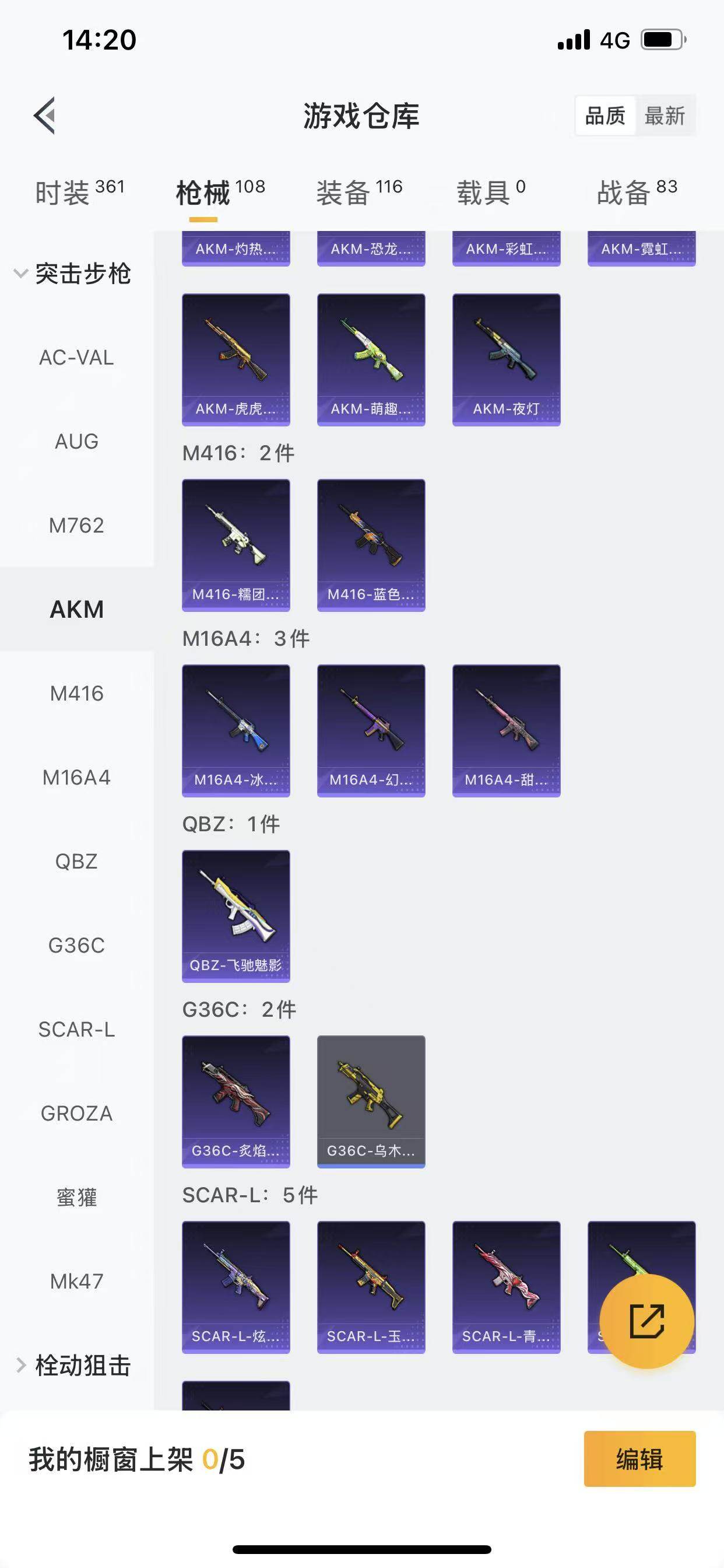View the M416-蓝色 skin
The height and width of the screenshot is (1568, 724).
click(x=371, y=545)
